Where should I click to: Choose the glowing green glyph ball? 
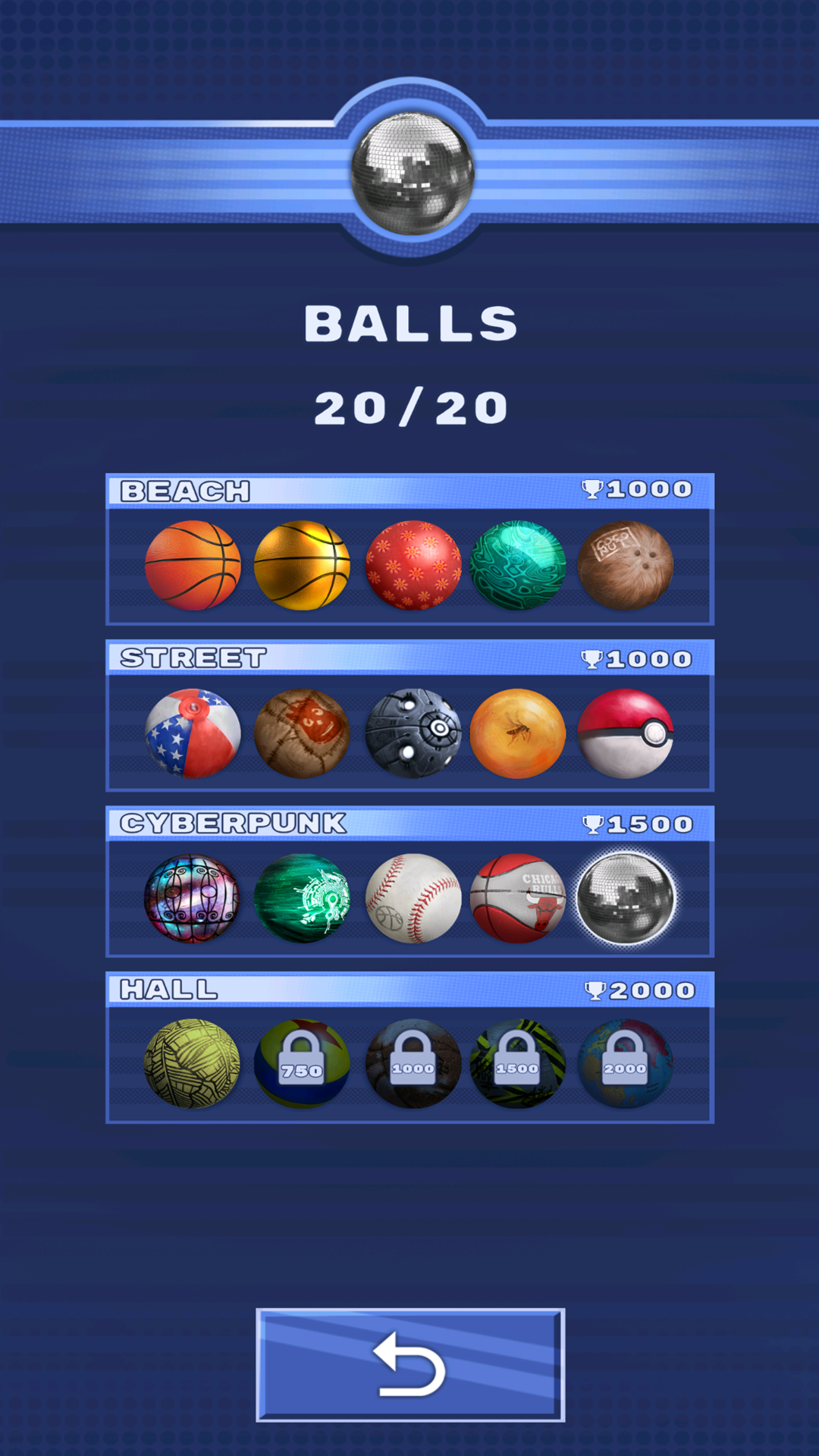coord(302,899)
